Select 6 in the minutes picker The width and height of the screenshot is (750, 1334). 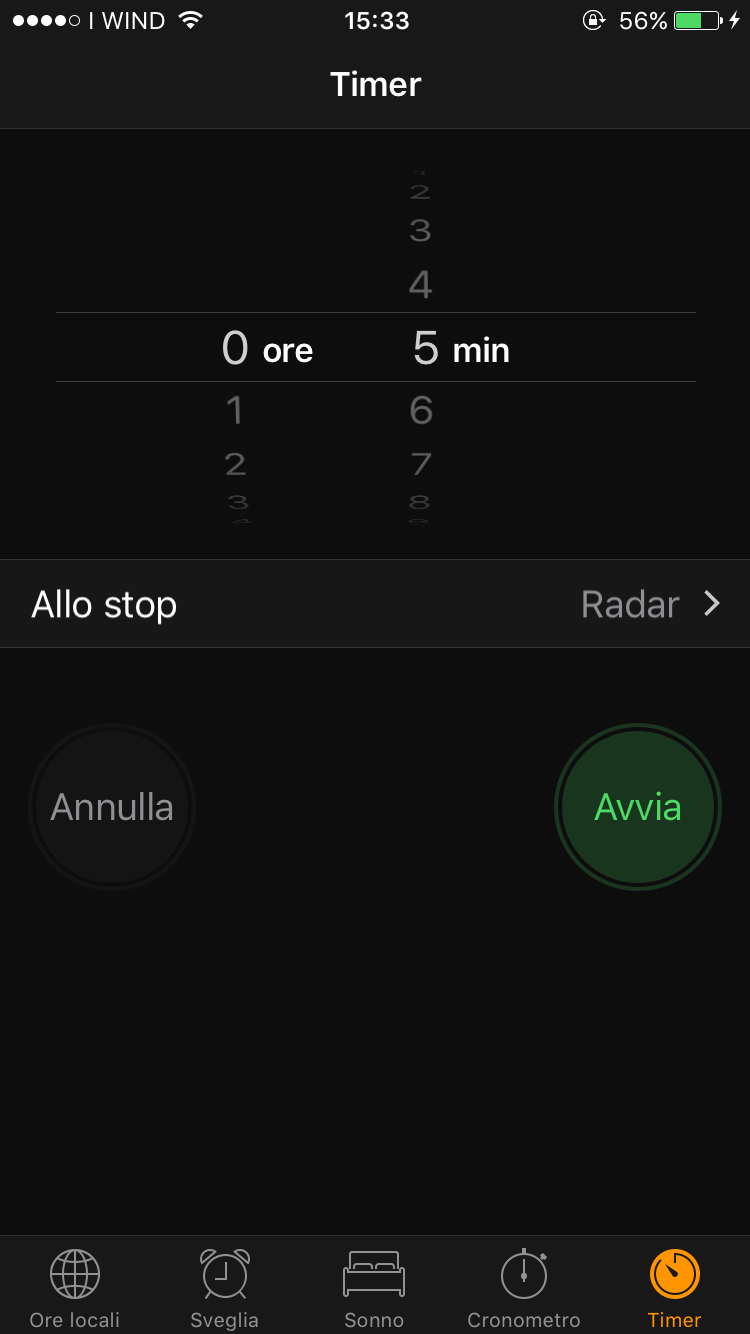tap(421, 410)
